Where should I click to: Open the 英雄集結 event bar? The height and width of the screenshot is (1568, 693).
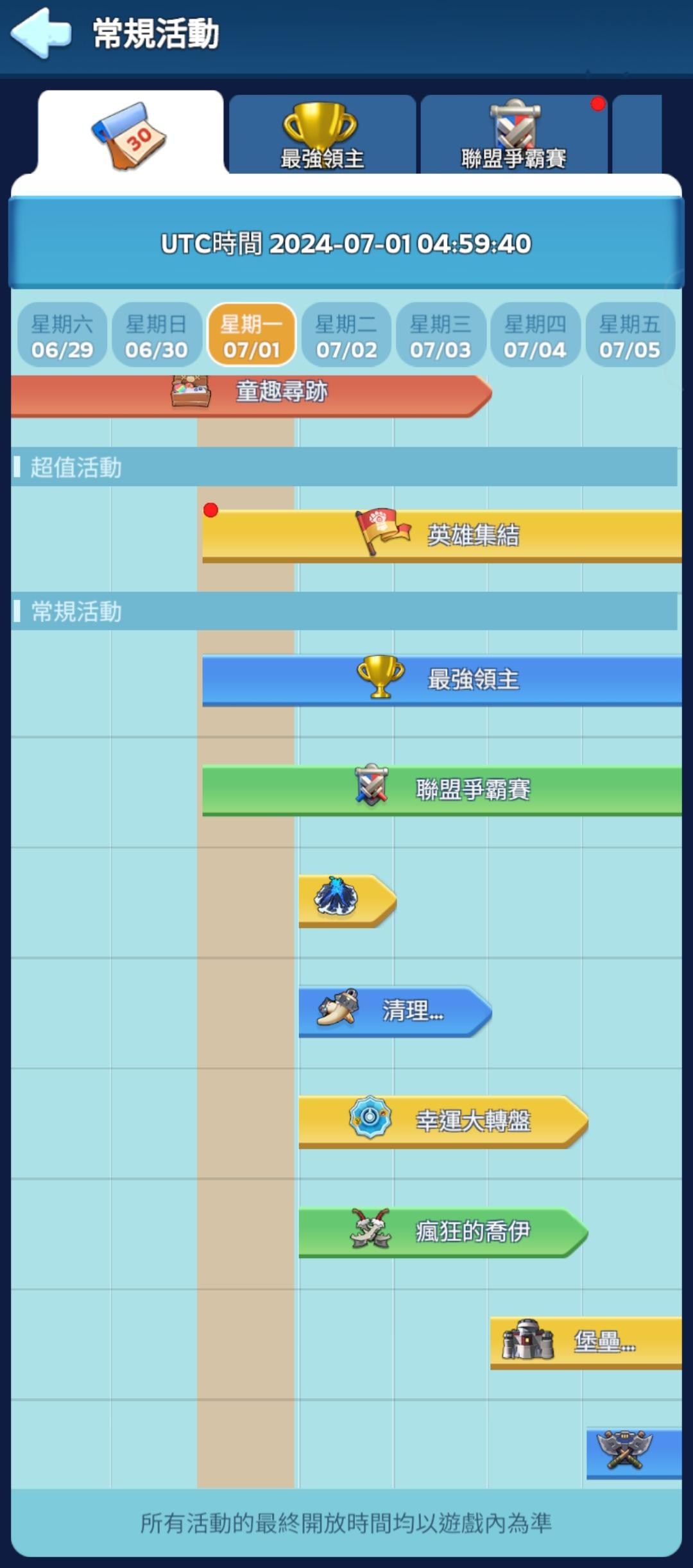tap(442, 537)
